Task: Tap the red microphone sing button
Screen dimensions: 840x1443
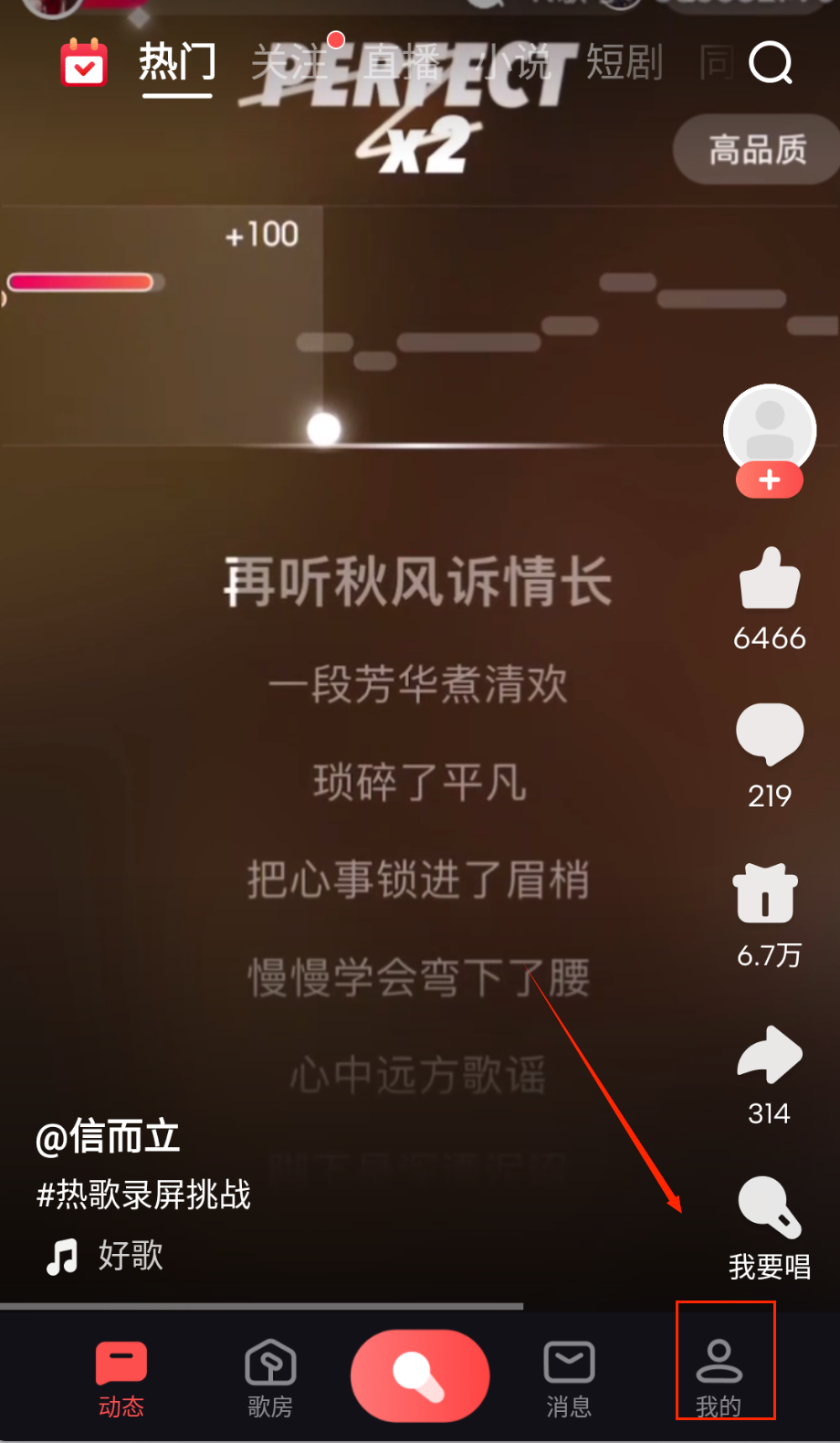Action: click(420, 1375)
